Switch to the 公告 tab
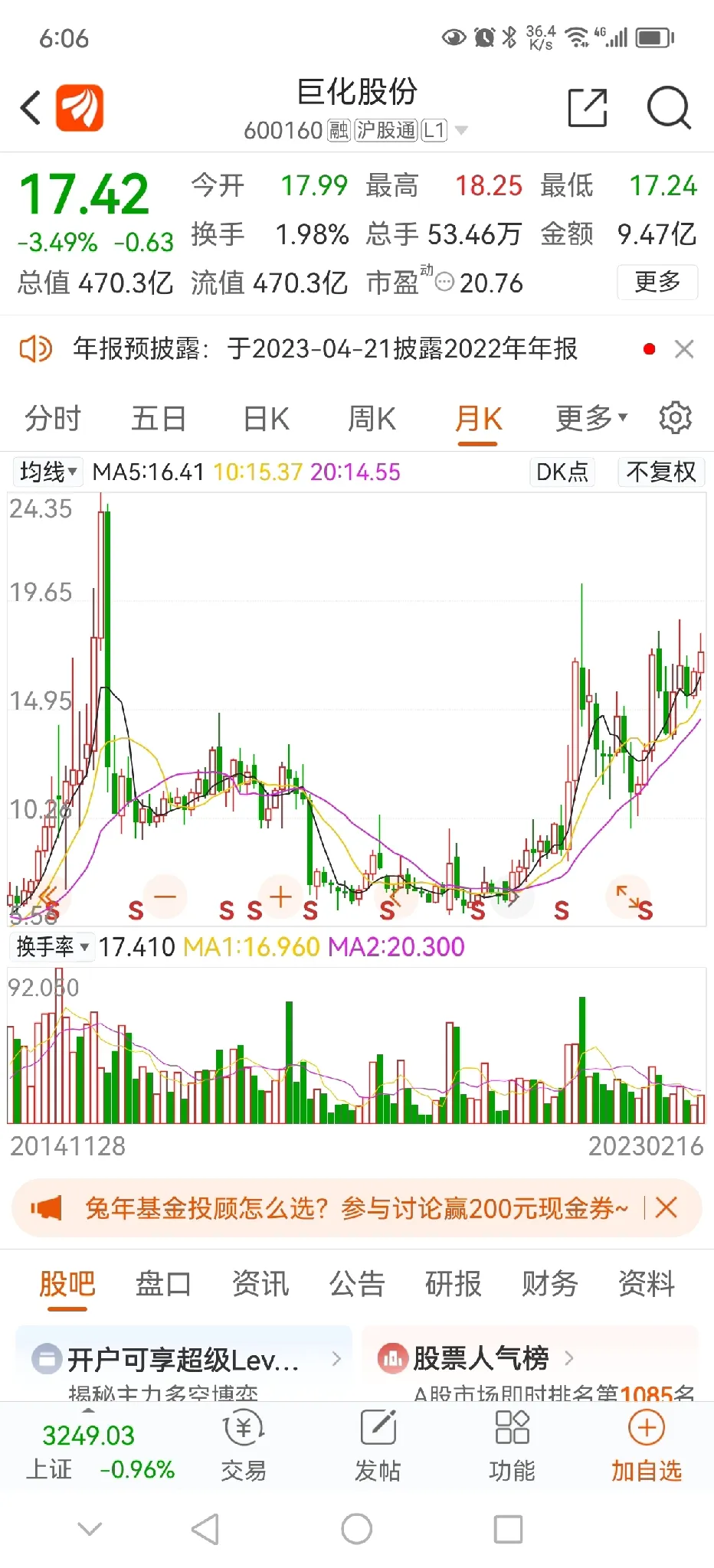The image size is (714, 1568). point(357,1284)
